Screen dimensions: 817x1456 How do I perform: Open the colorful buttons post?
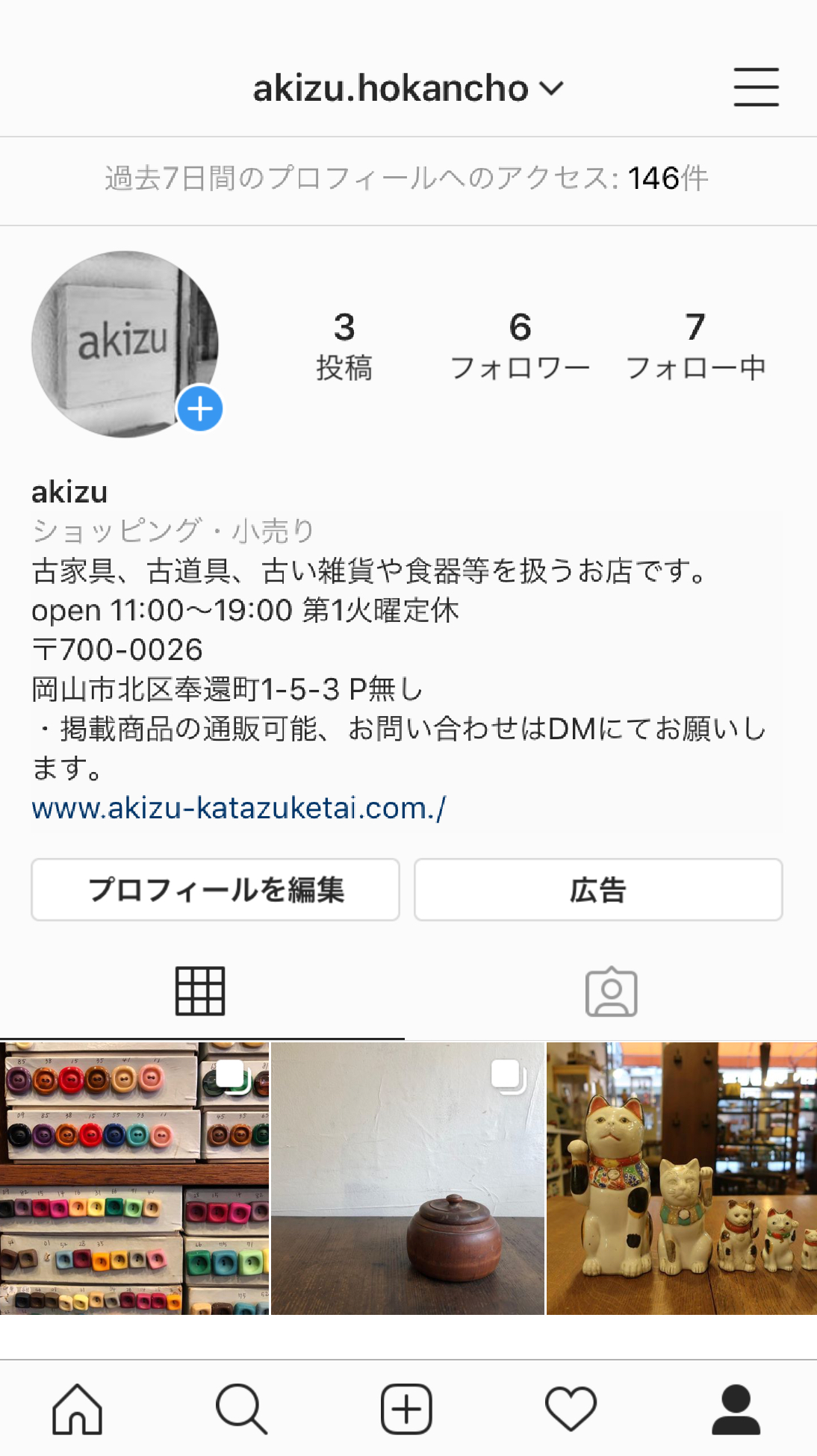click(x=134, y=1178)
